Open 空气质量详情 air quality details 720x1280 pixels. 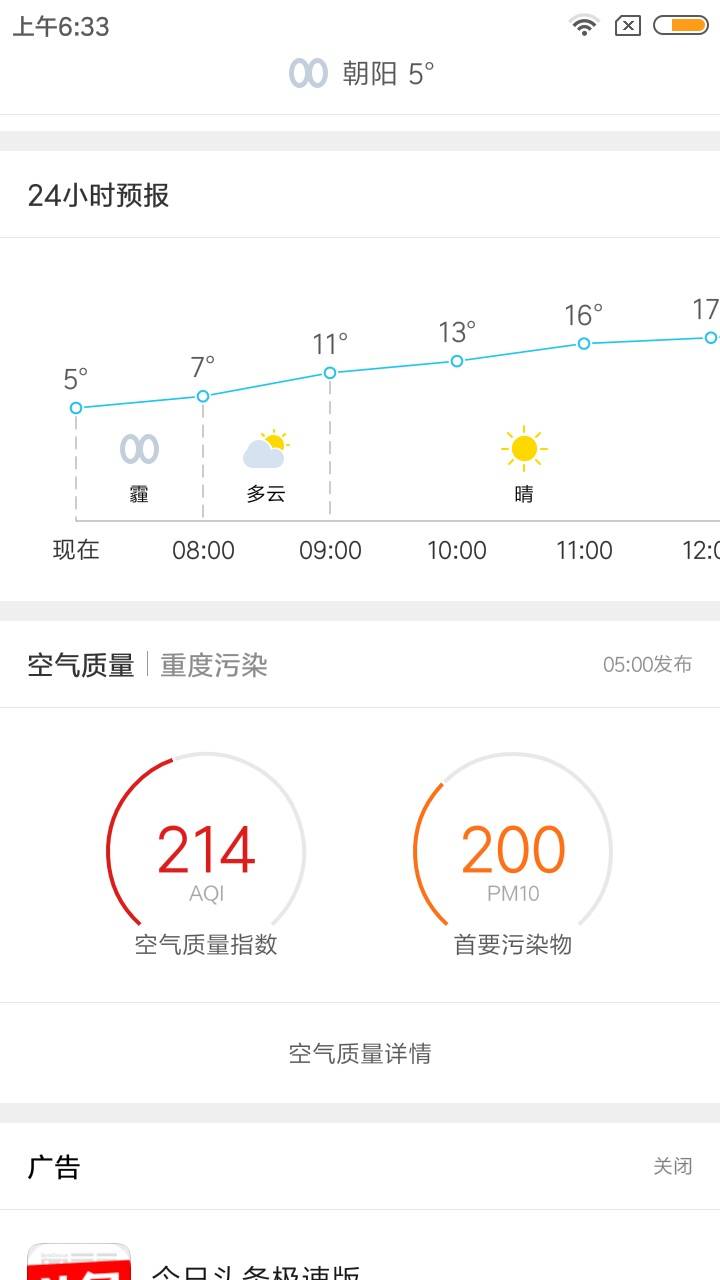pyautogui.click(x=360, y=1053)
